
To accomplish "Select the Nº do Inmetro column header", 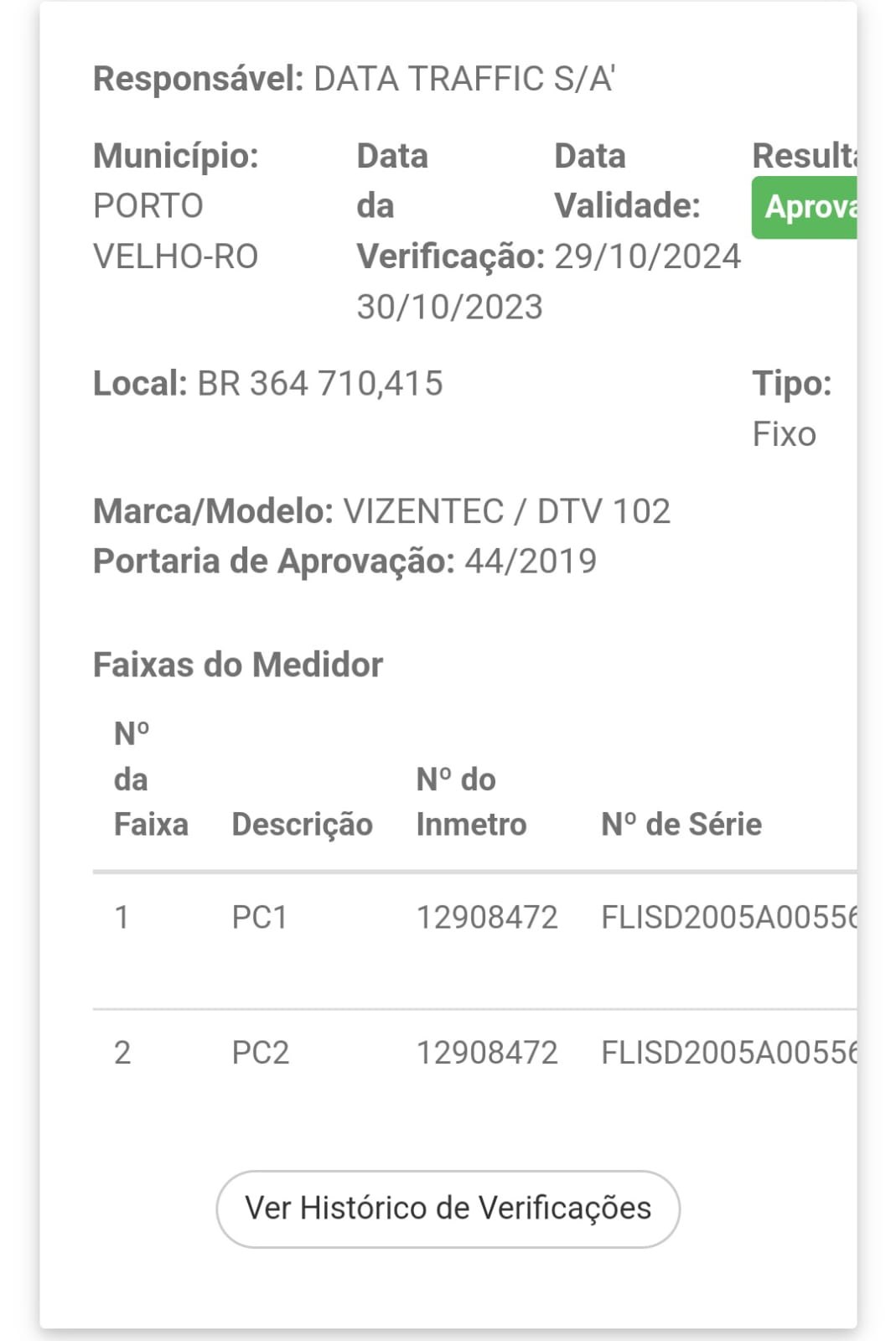I will pyautogui.click(x=472, y=800).
